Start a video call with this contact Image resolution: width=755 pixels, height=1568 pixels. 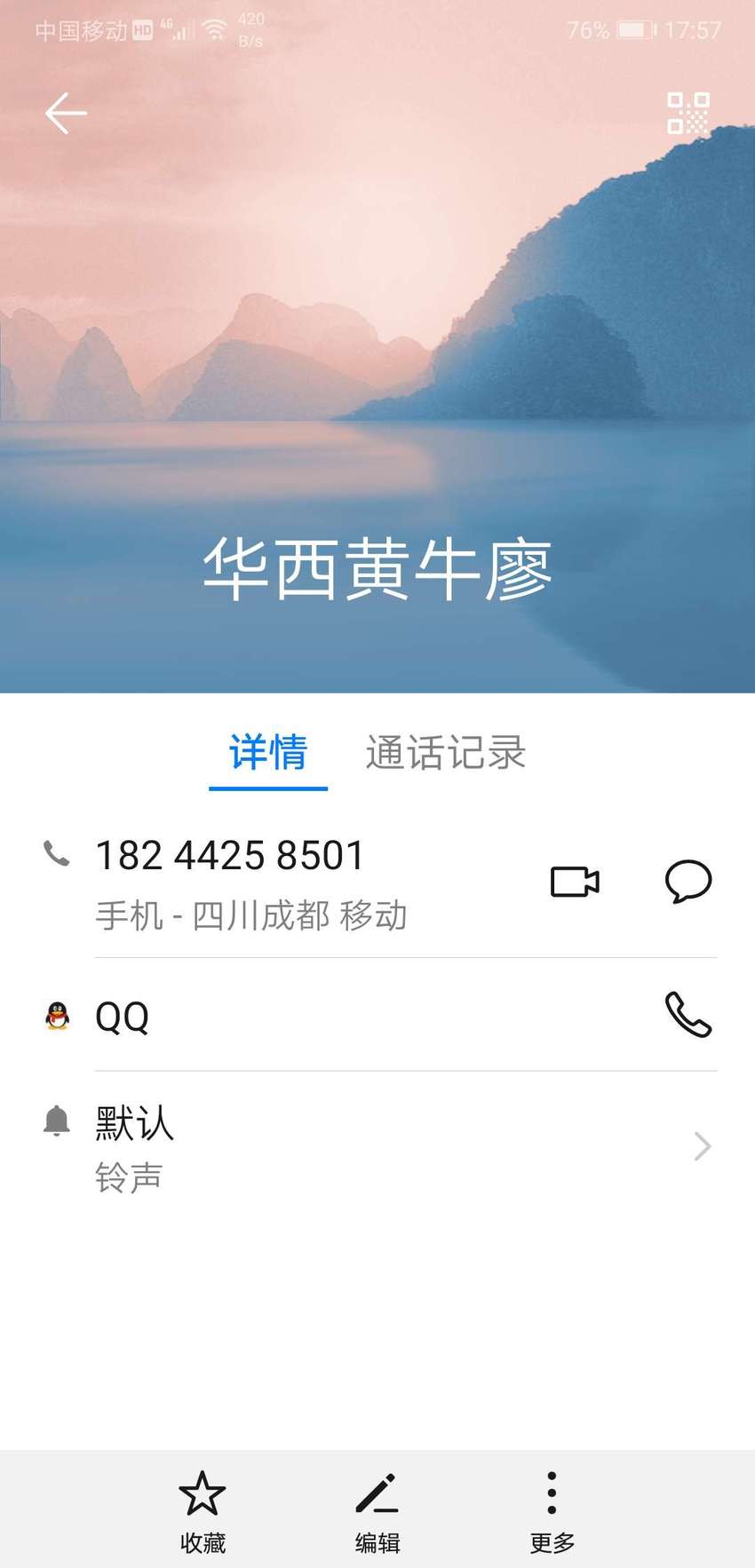pos(575,882)
